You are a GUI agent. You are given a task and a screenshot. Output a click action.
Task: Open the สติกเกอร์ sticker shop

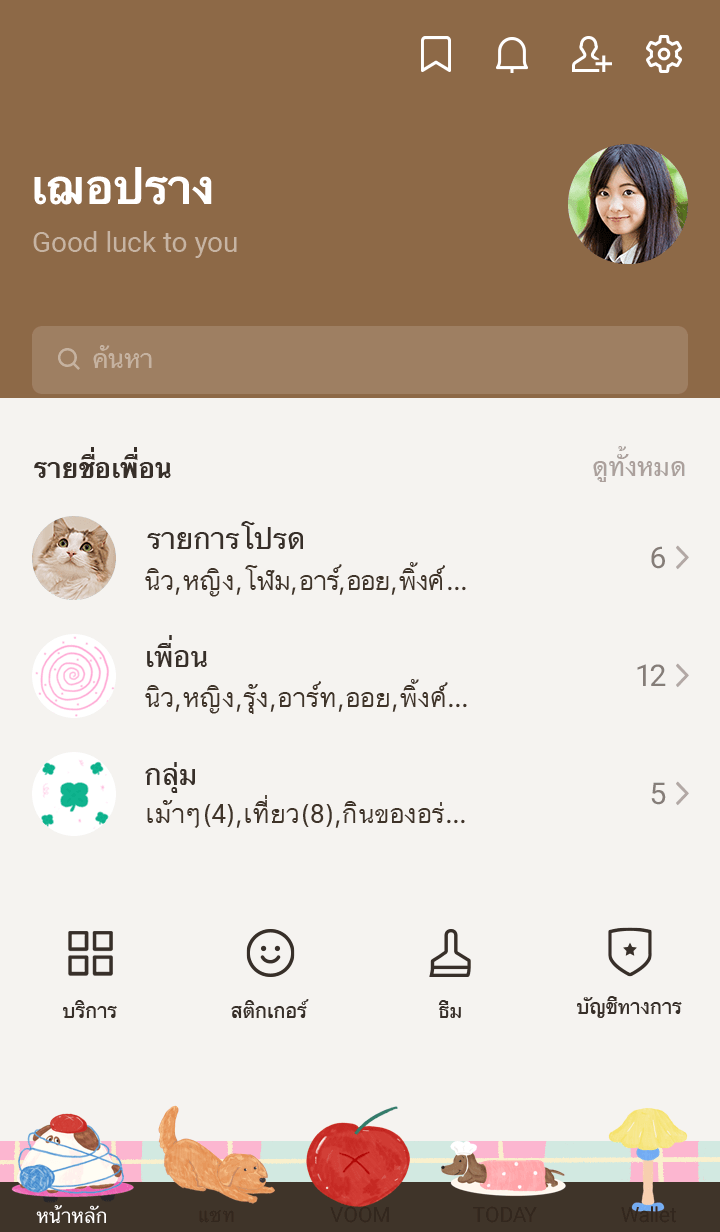pos(270,972)
